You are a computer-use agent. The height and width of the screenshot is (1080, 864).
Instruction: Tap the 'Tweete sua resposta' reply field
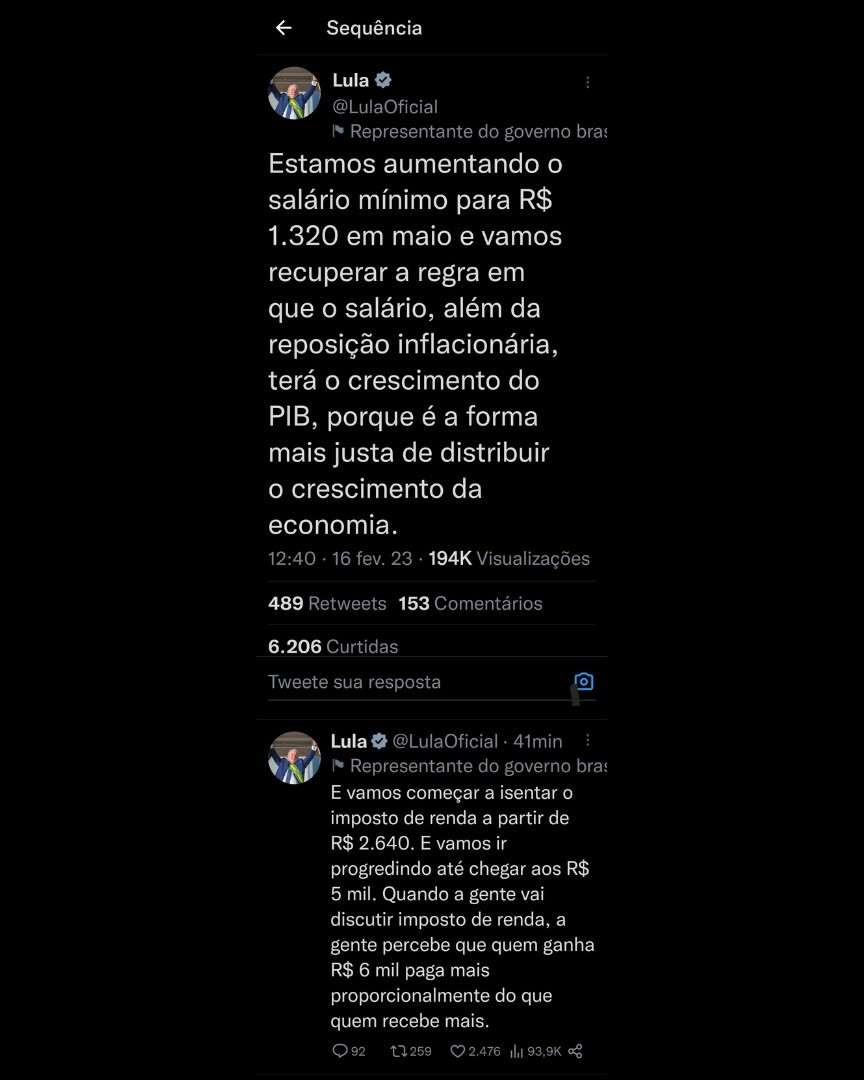[x=410, y=682]
